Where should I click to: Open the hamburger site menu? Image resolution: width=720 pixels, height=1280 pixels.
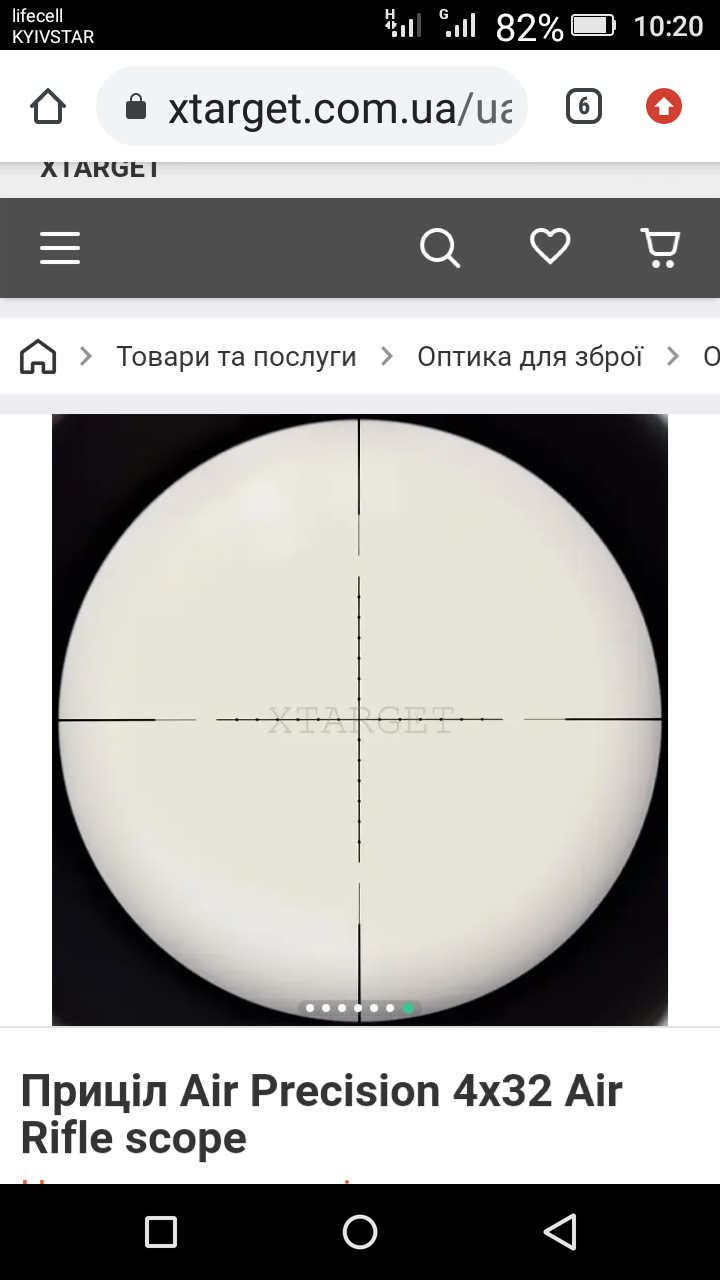point(60,247)
